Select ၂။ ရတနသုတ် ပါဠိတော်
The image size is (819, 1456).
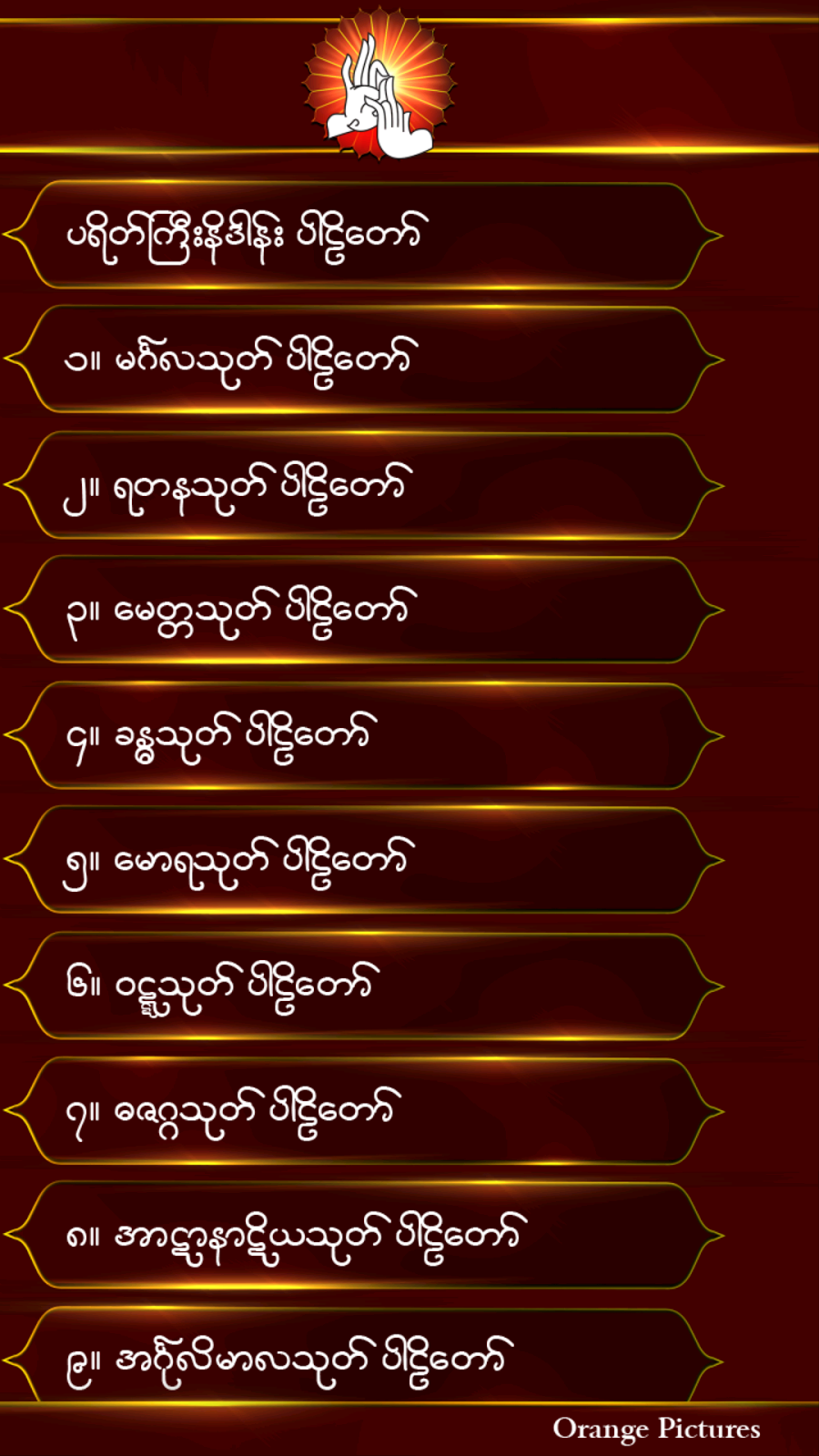364,486
